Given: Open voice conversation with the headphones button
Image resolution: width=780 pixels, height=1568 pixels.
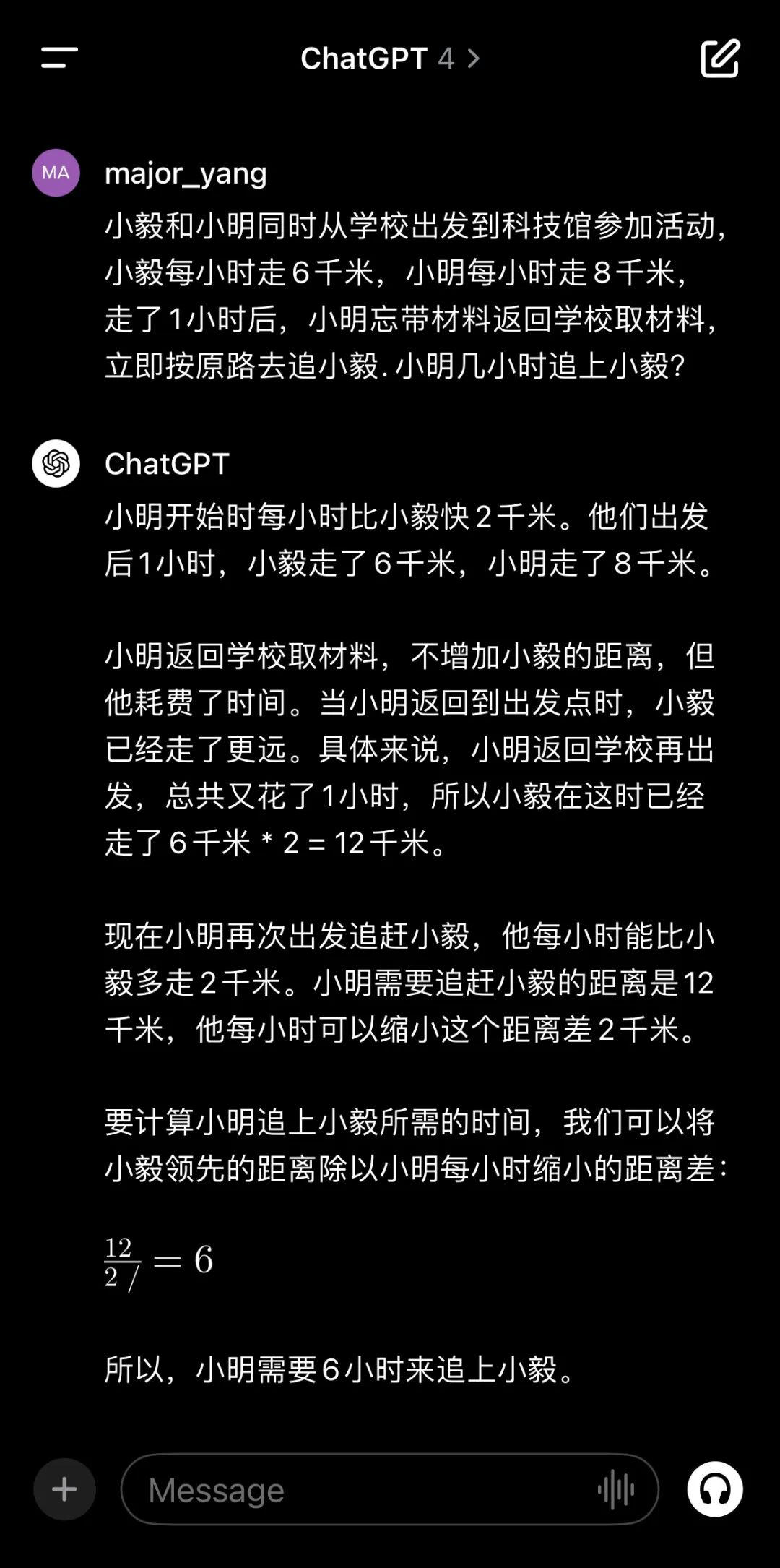Looking at the screenshot, I should click(x=715, y=1489).
